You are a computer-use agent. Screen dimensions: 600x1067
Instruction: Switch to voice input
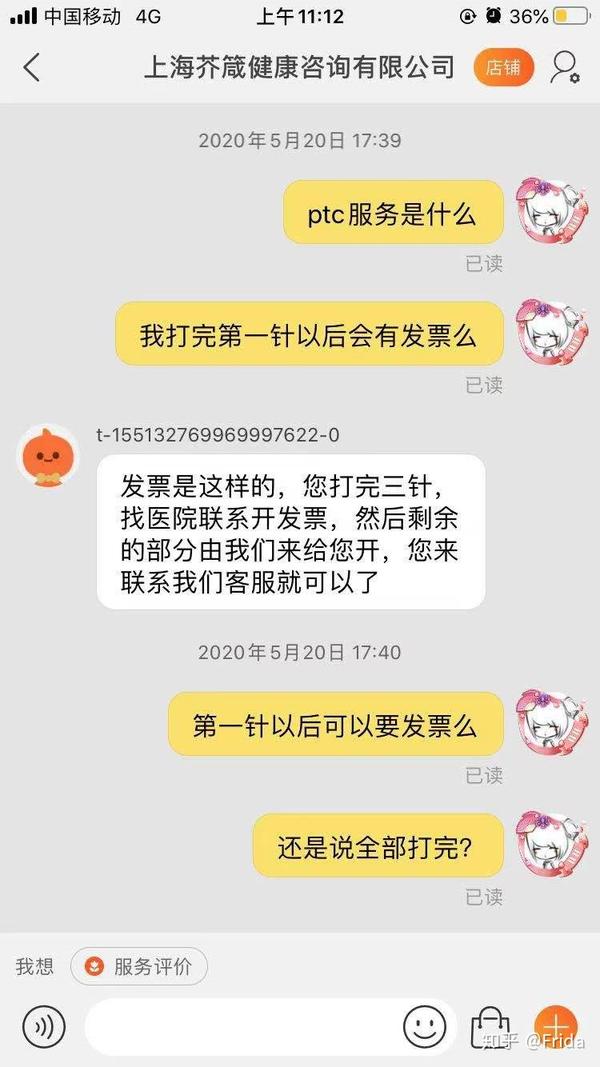coord(43,1027)
